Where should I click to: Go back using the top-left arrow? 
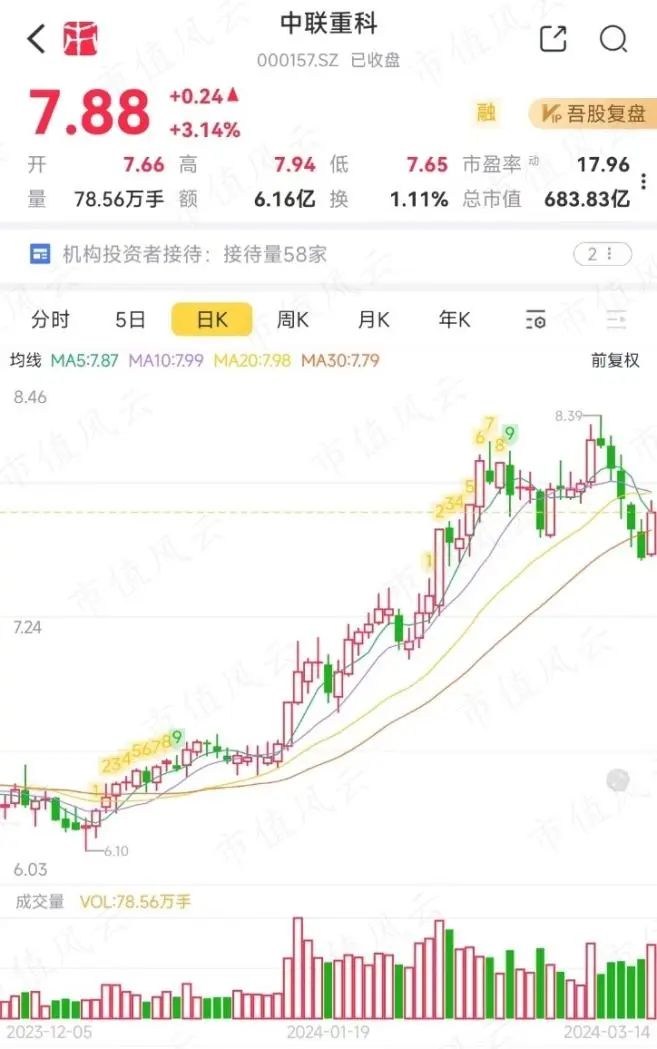(x=36, y=40)
